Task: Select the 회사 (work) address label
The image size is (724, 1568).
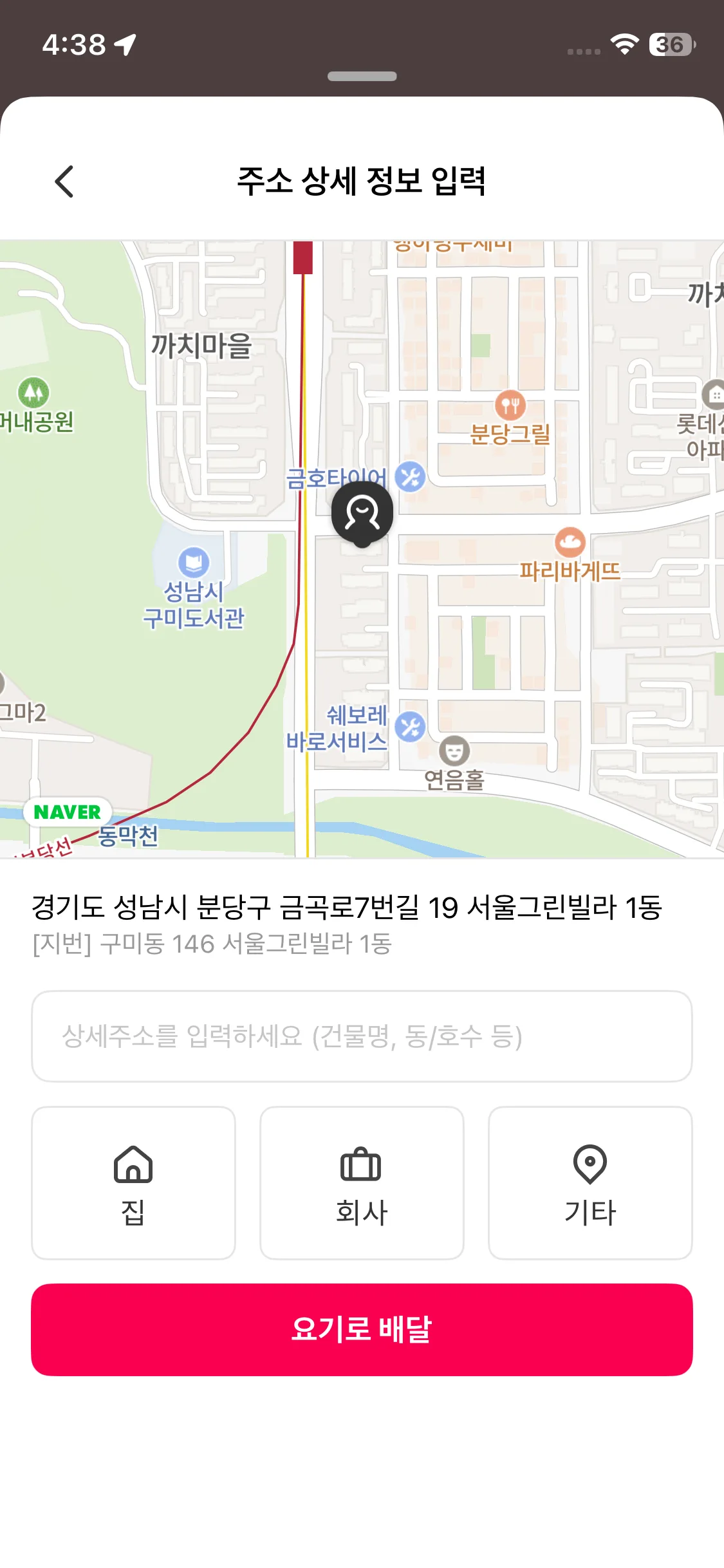Action: click(x=362, y=1183)
